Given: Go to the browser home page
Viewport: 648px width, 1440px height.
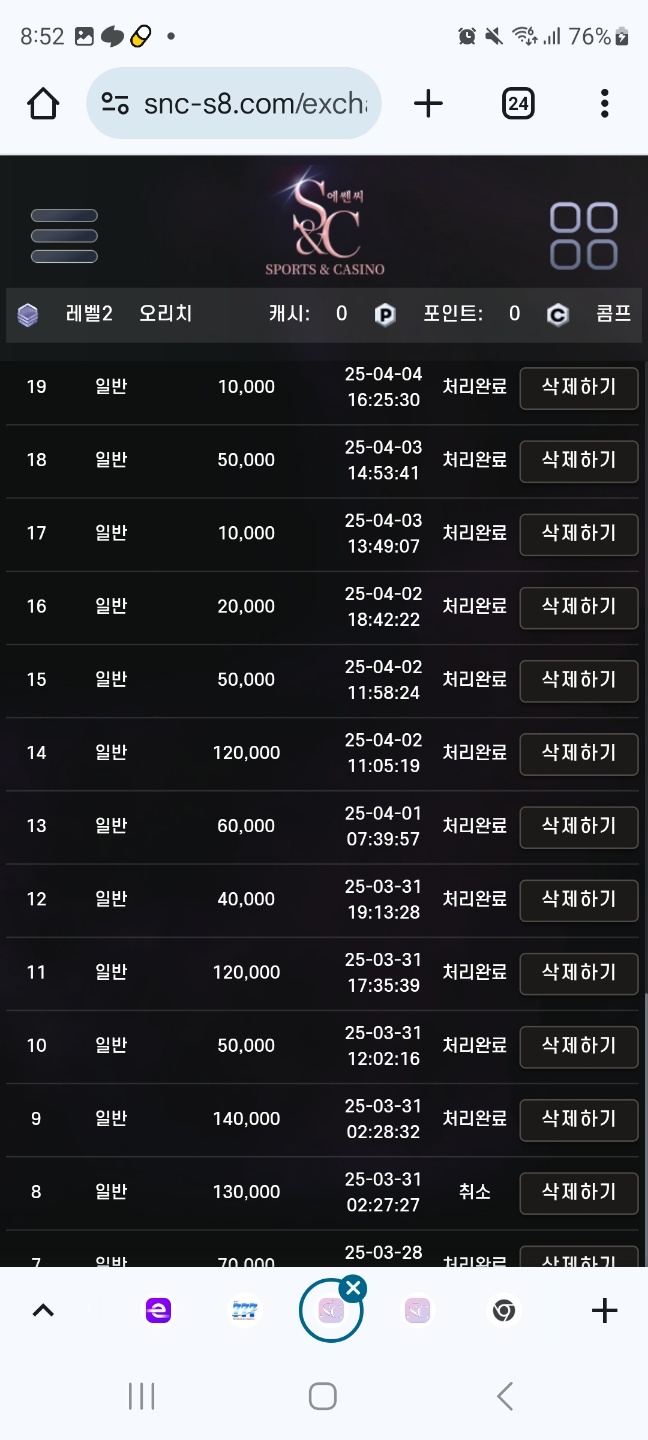Looking at the screenshot, I should [x=43, y=103].
